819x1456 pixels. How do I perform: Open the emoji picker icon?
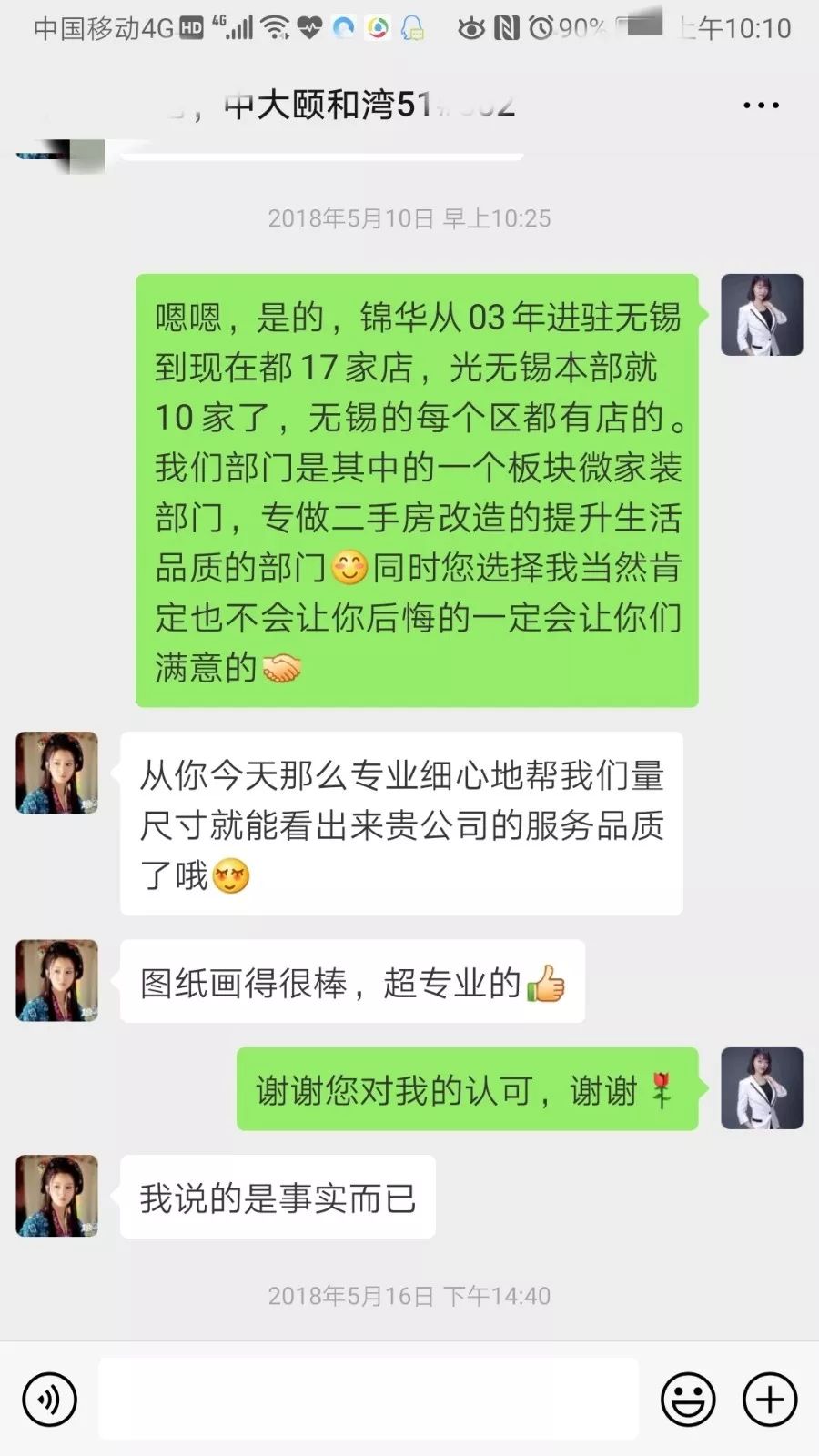tap(687, 1398)
